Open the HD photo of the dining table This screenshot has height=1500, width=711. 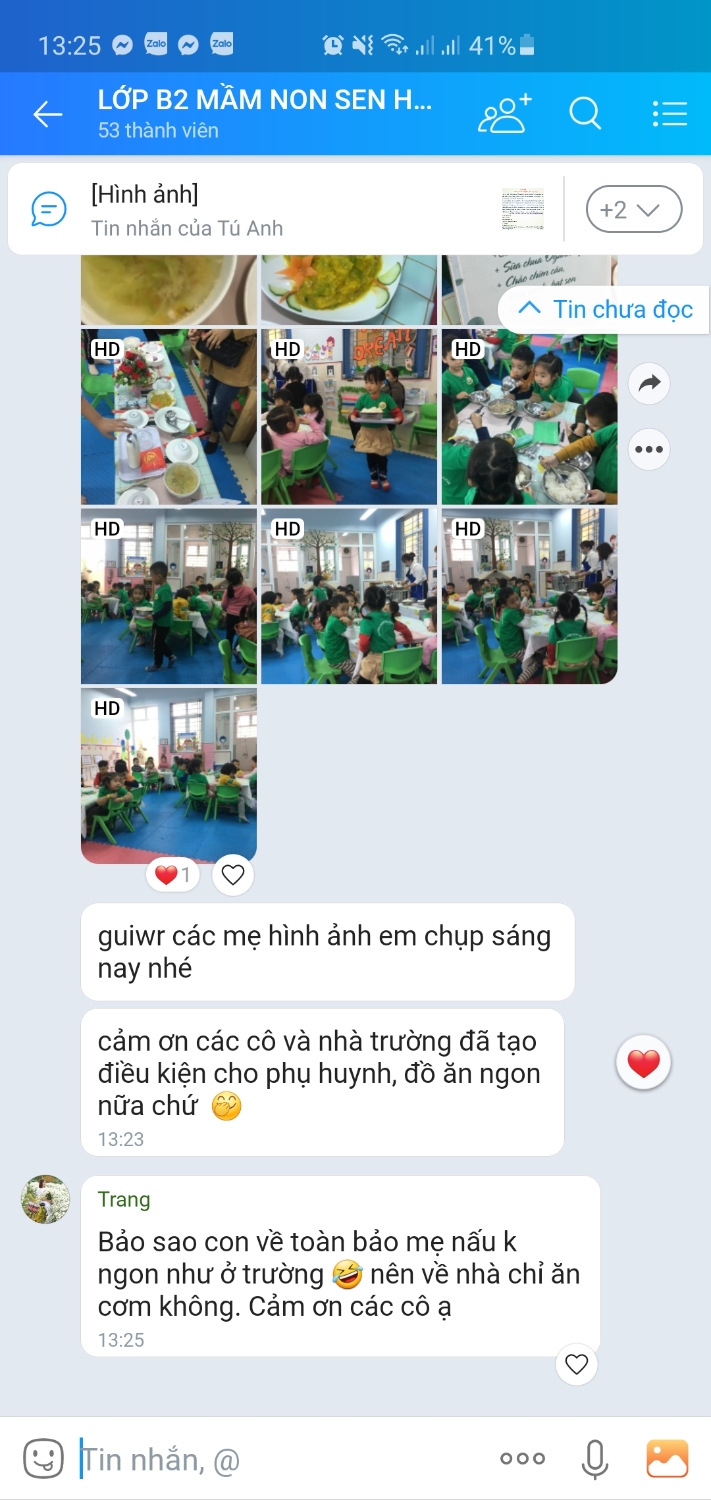168,417
